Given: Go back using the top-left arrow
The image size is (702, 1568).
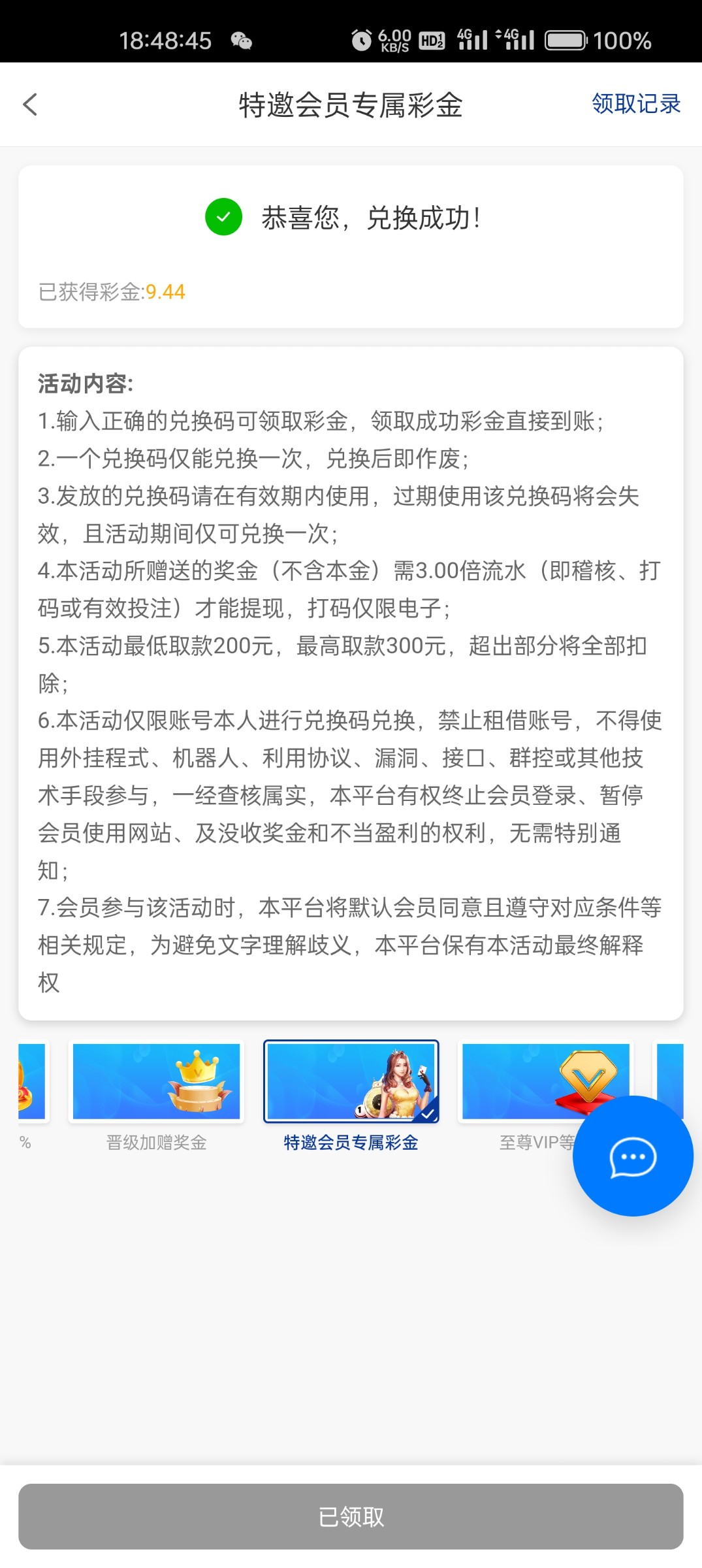Looking at the screenshot, I should click(x=30, y=105).
